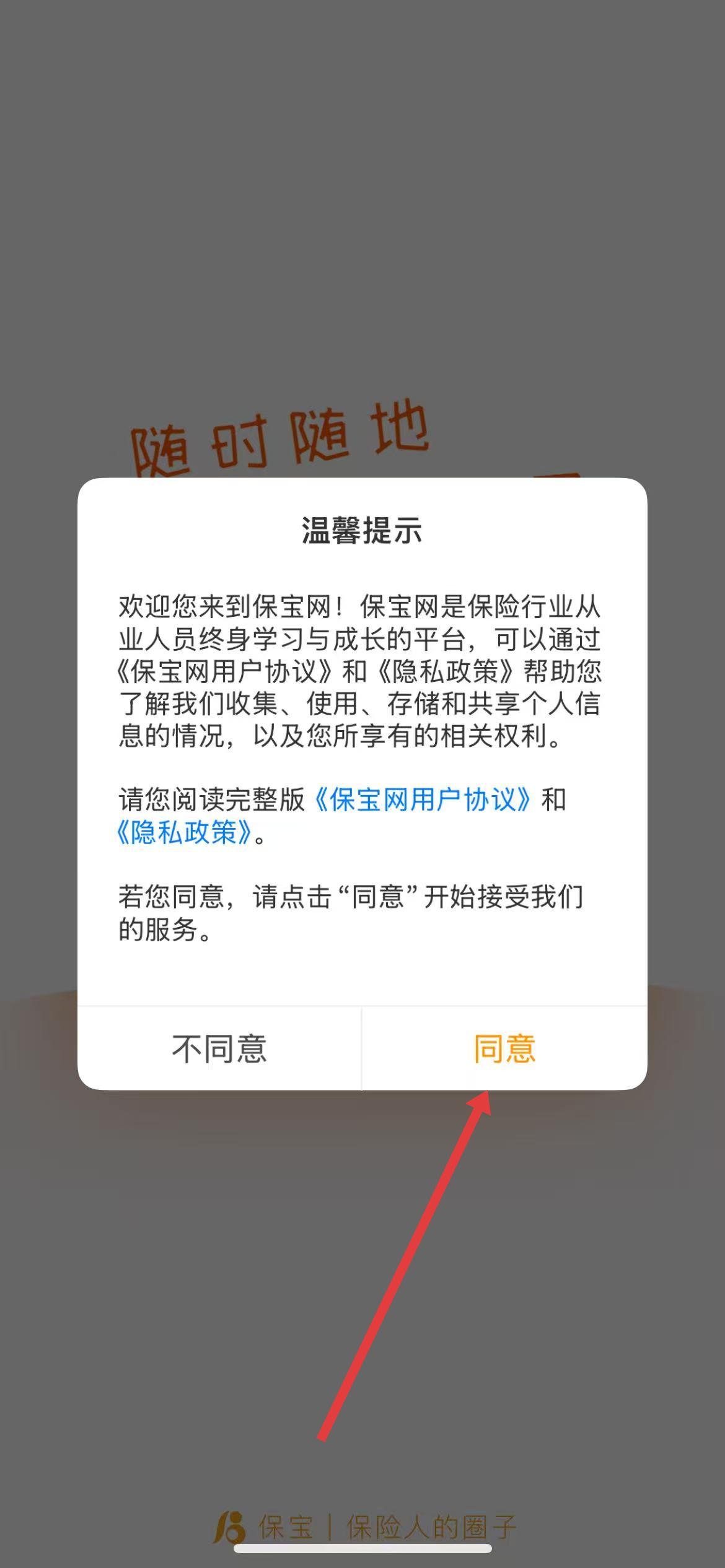The height and width of the screenshot is (1568, 725).
Task: Open the blue 《隐私政策》 link
Action: click(x=185, y=832)
